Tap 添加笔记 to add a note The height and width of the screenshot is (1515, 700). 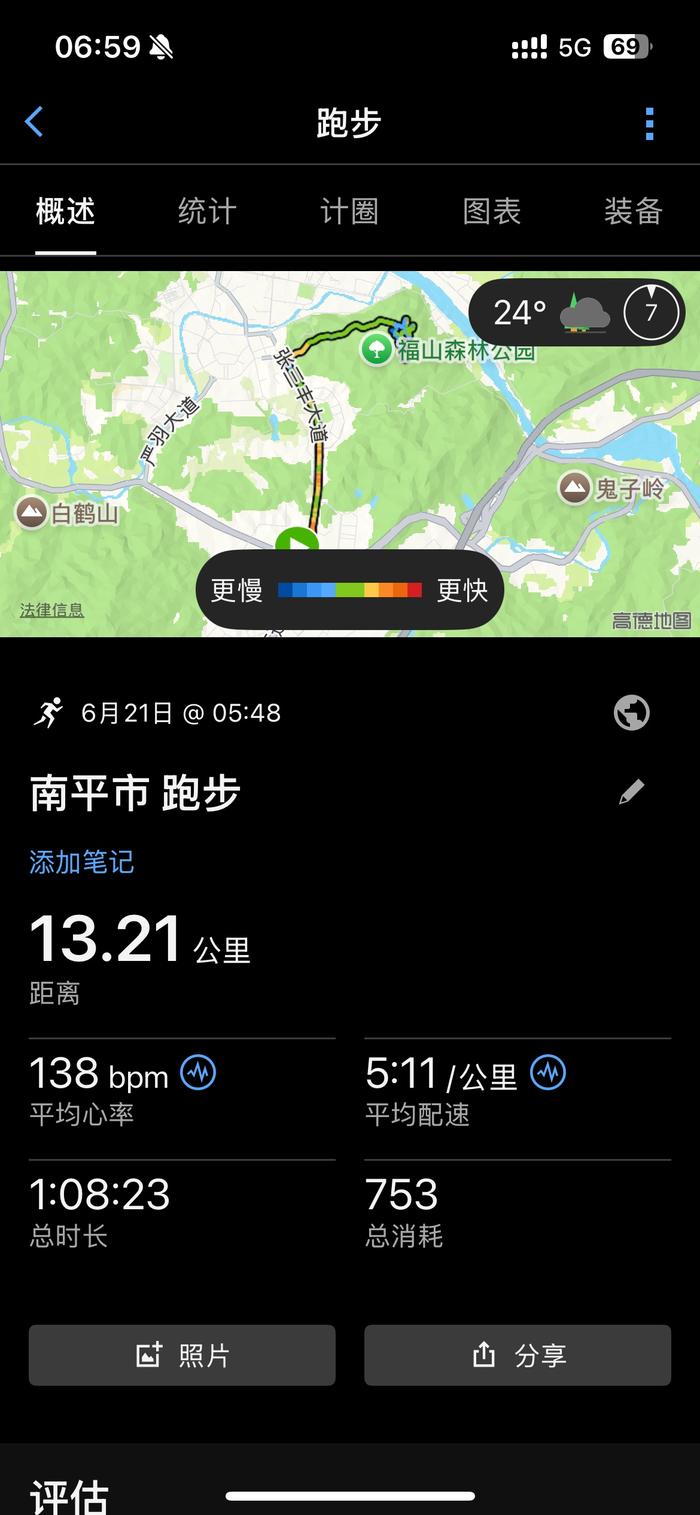click(82, 862)
